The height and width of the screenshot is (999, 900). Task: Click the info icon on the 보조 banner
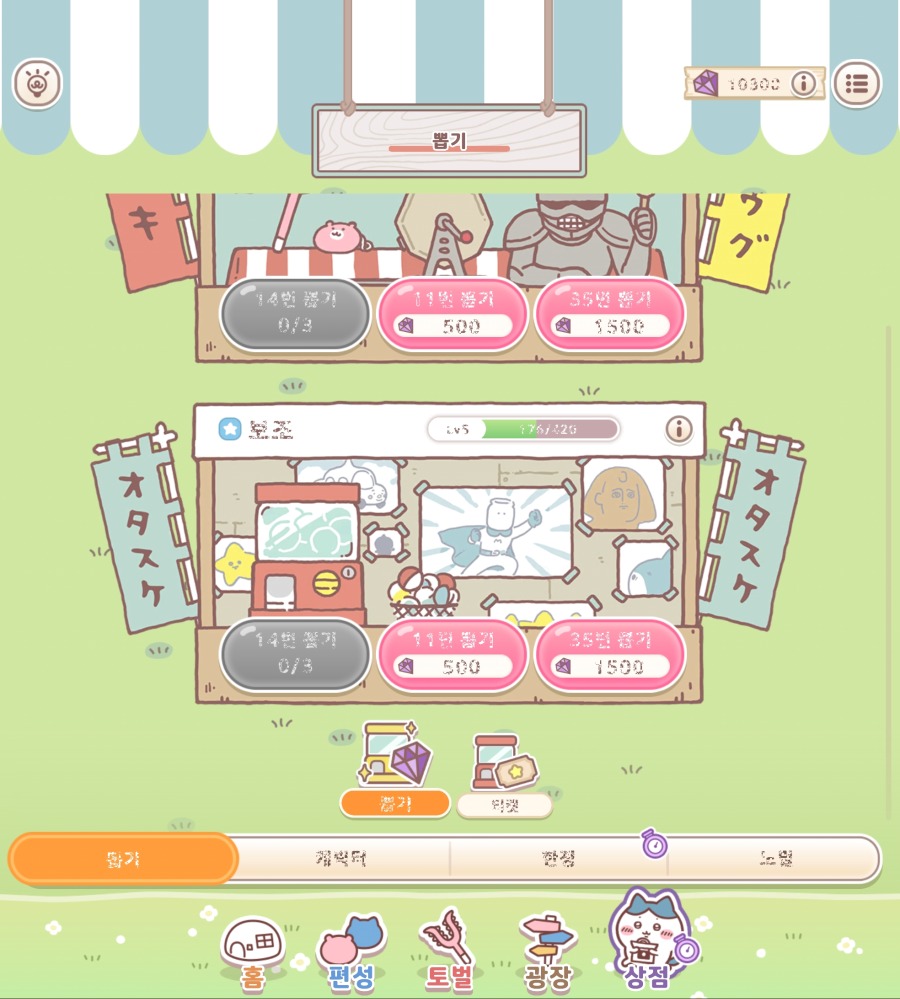[x=678, y=429]
